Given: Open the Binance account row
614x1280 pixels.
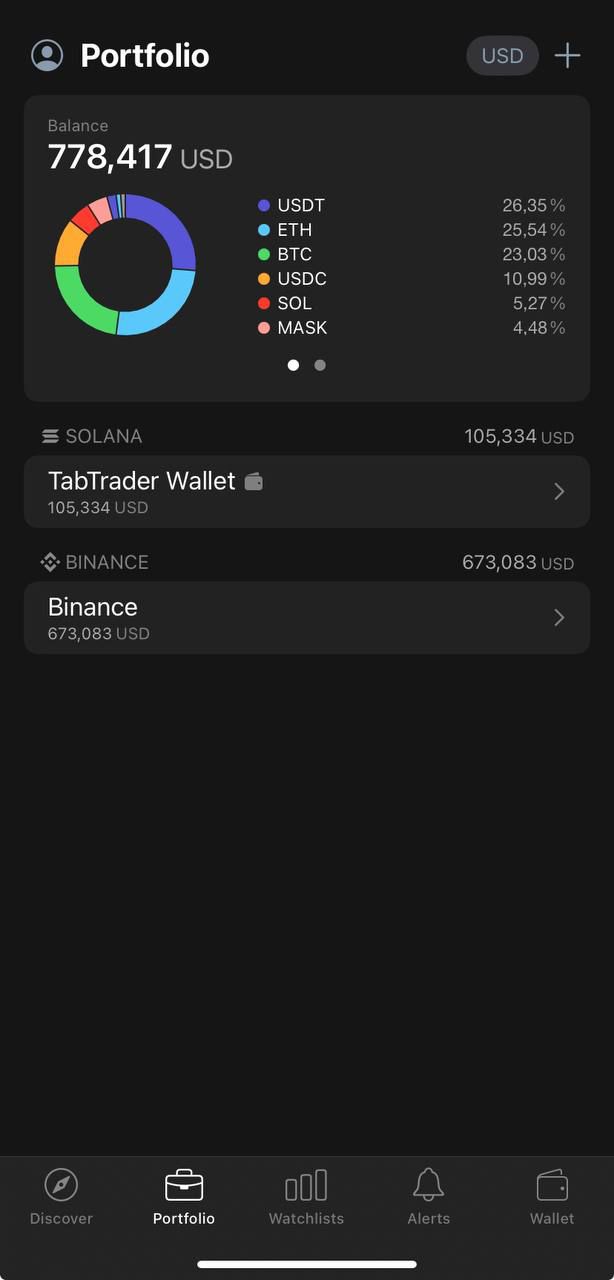Looking at the screenshot, I should coord(307,618).
